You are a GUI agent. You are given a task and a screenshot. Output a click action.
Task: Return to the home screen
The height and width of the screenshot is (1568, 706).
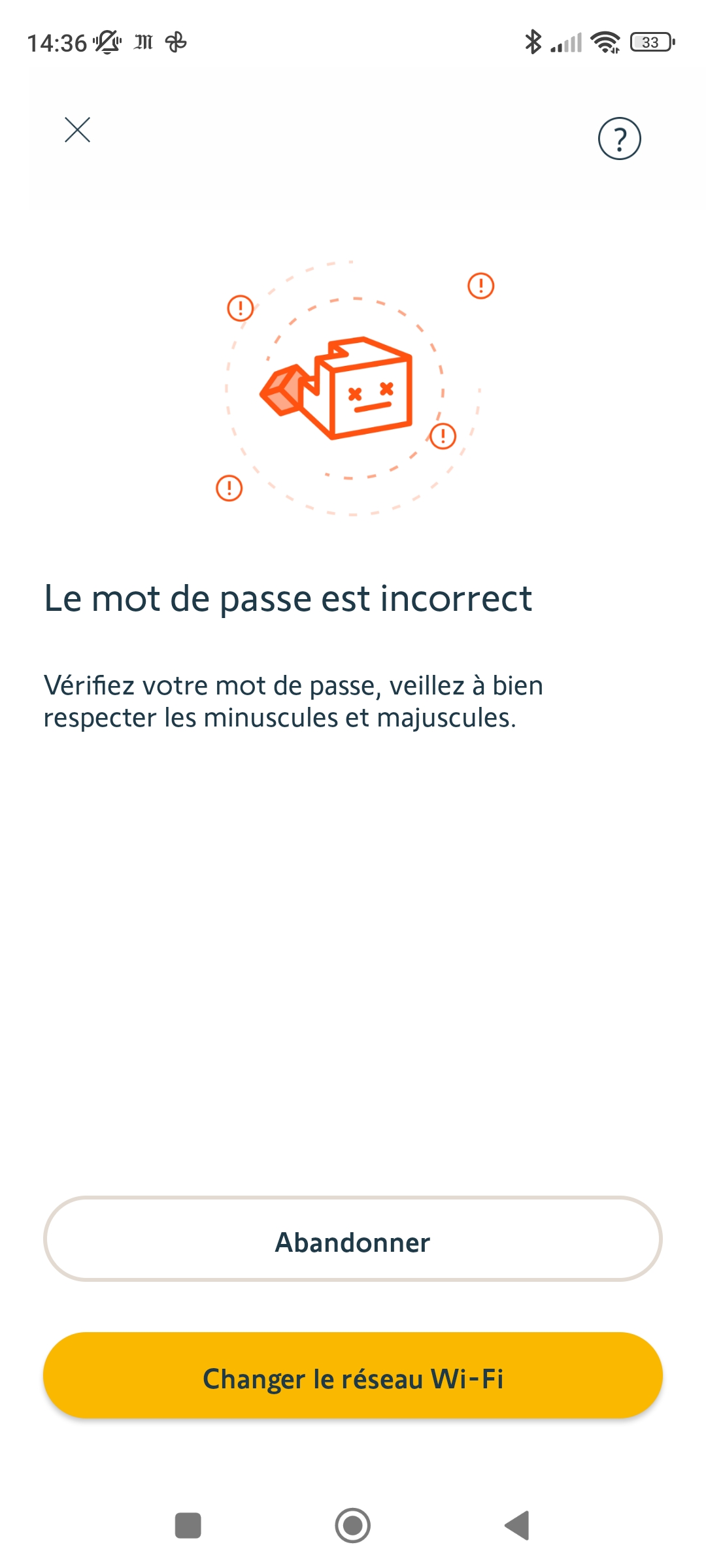[353, 1526]
